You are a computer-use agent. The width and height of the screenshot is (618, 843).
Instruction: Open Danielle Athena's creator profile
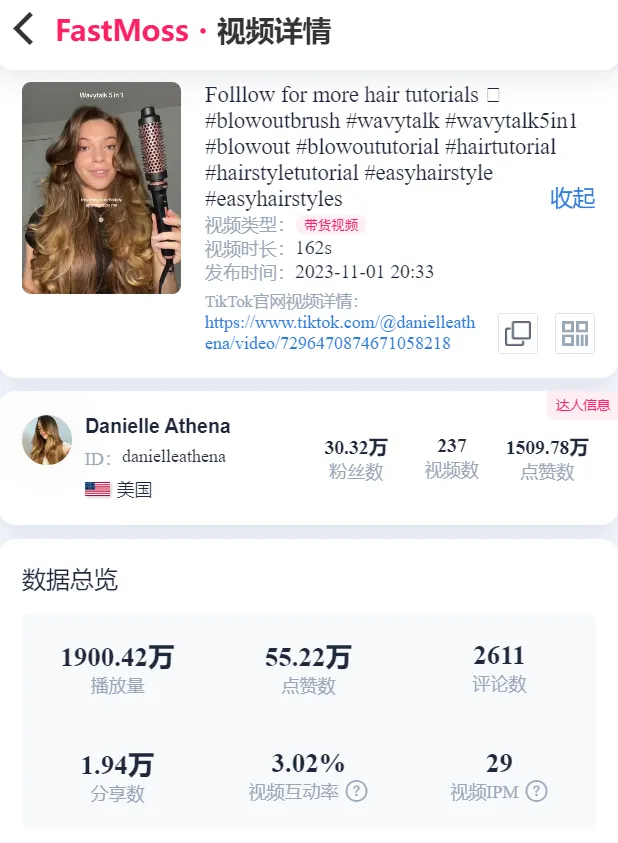[158, 426]
